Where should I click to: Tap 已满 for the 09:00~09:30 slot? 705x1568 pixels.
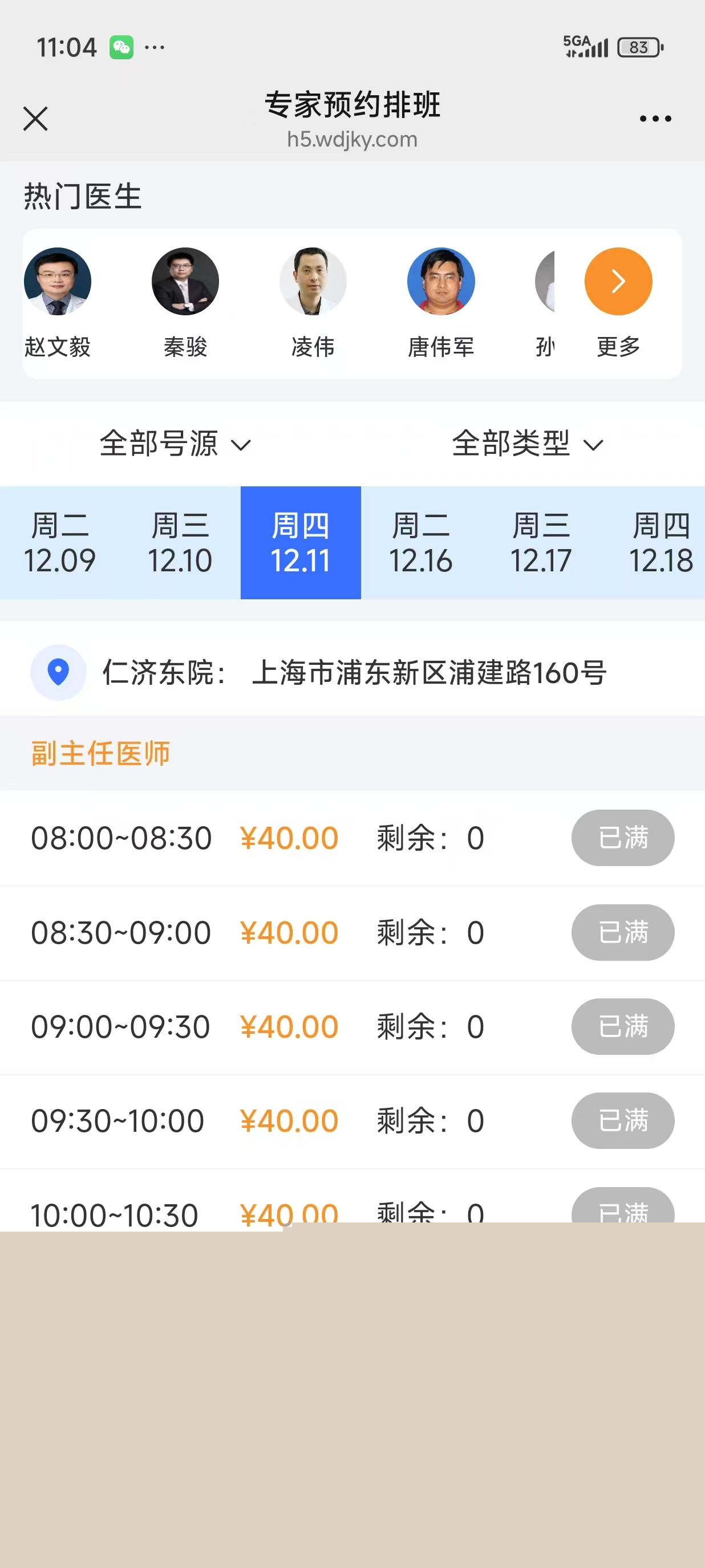coord(622,1026)
